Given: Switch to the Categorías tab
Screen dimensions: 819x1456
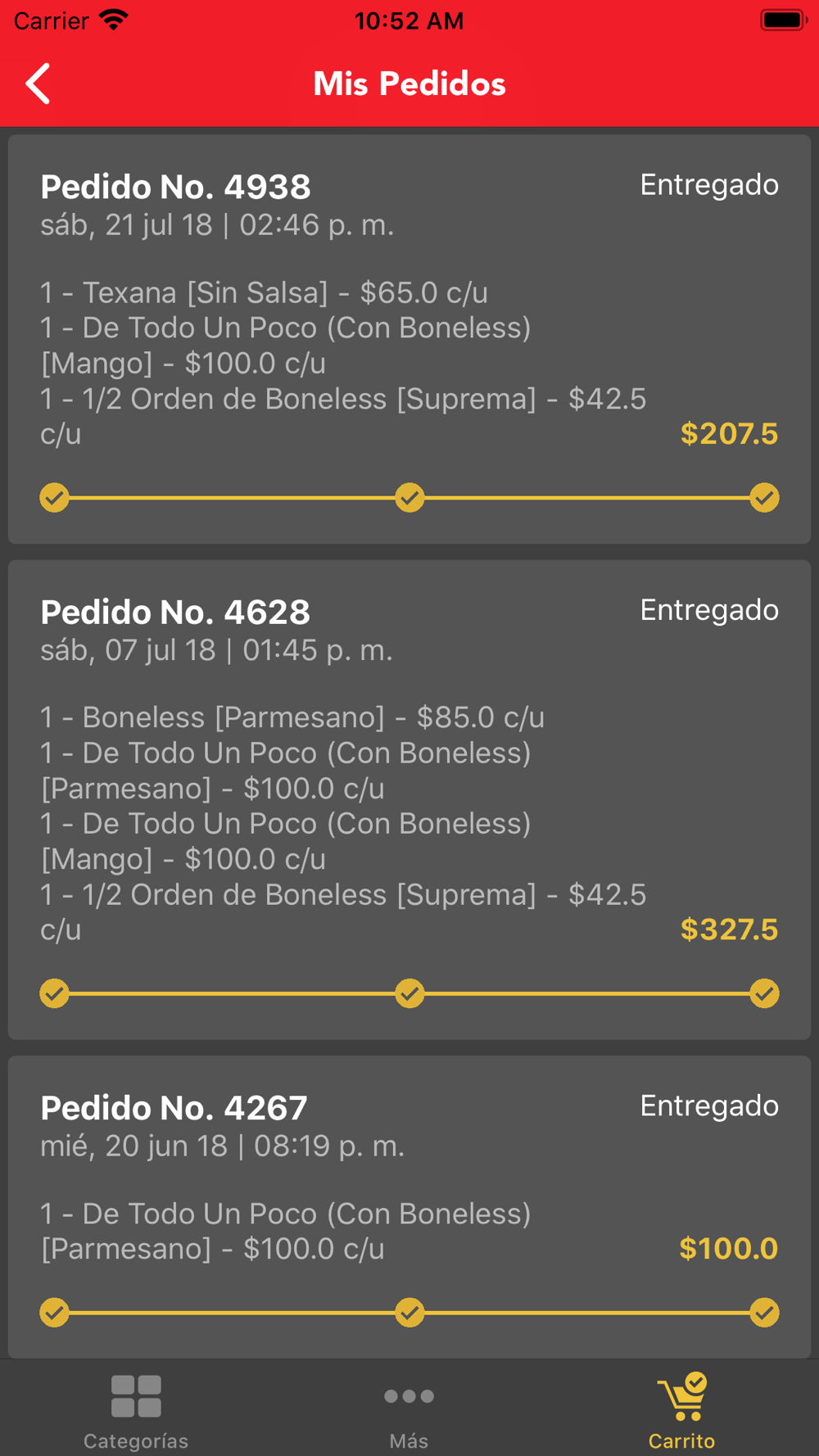Looking at the screenshot, I should [x=136, y=1409].
